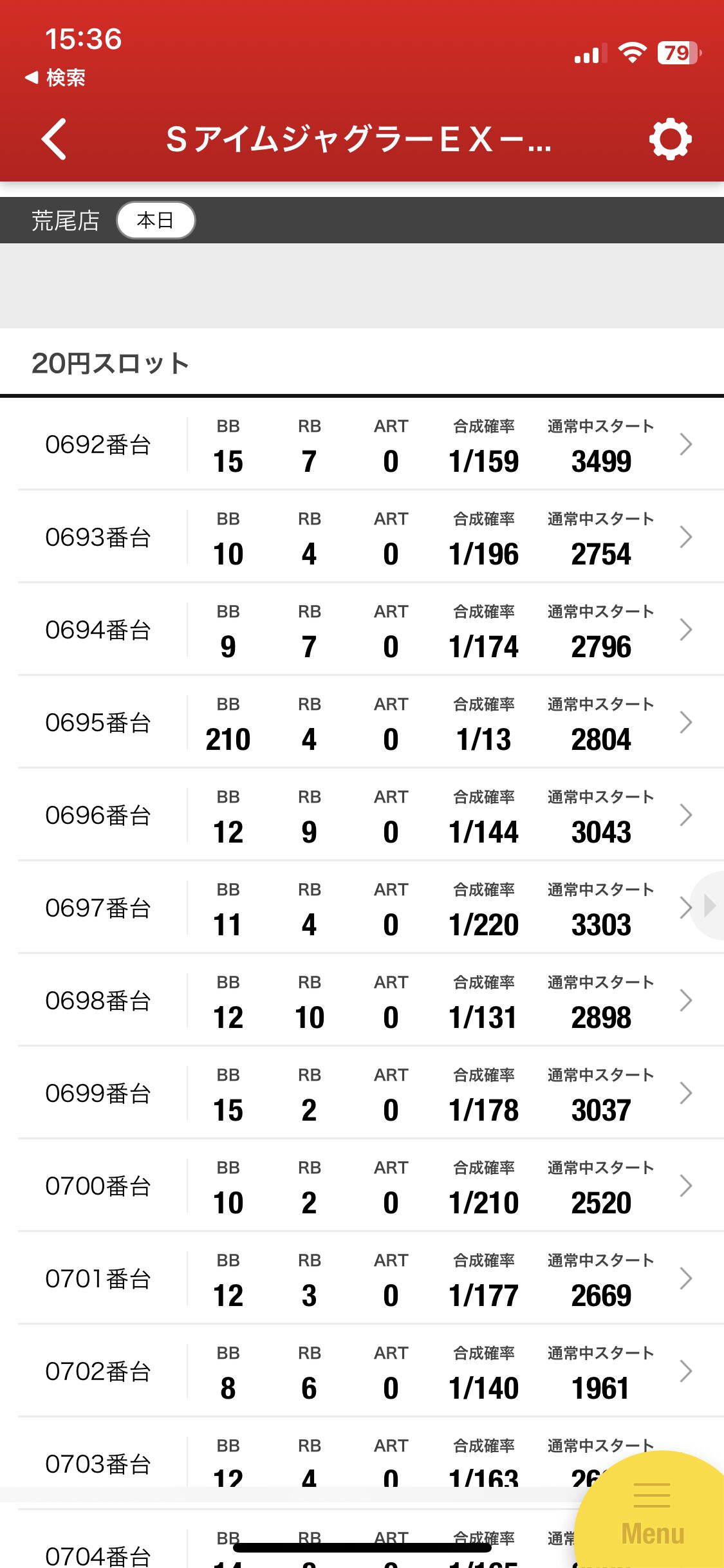The width and height of the screenshot is (724, 1568).
Task: Open the yellow Menu button
Action: [651, 1513]
